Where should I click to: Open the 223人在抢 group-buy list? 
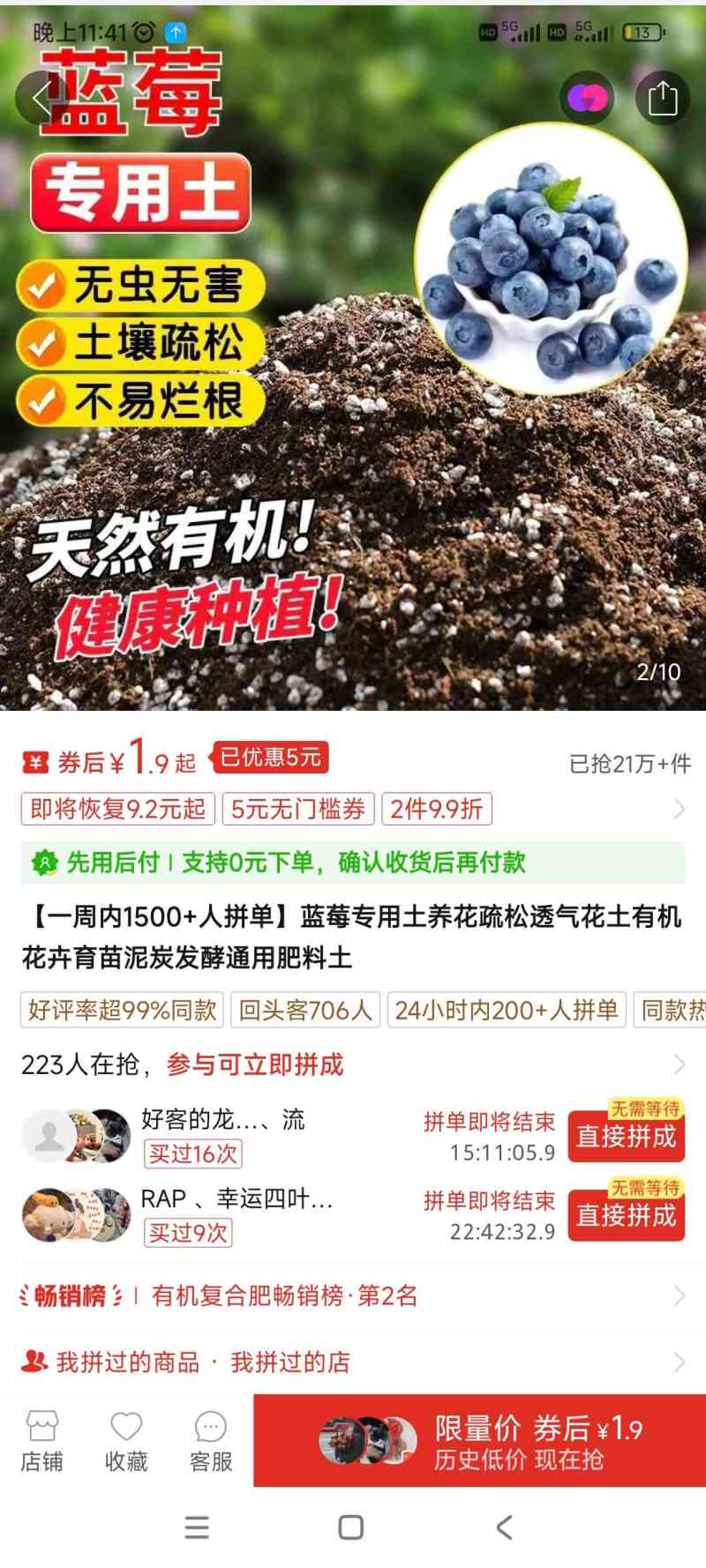pos(353,1064)
